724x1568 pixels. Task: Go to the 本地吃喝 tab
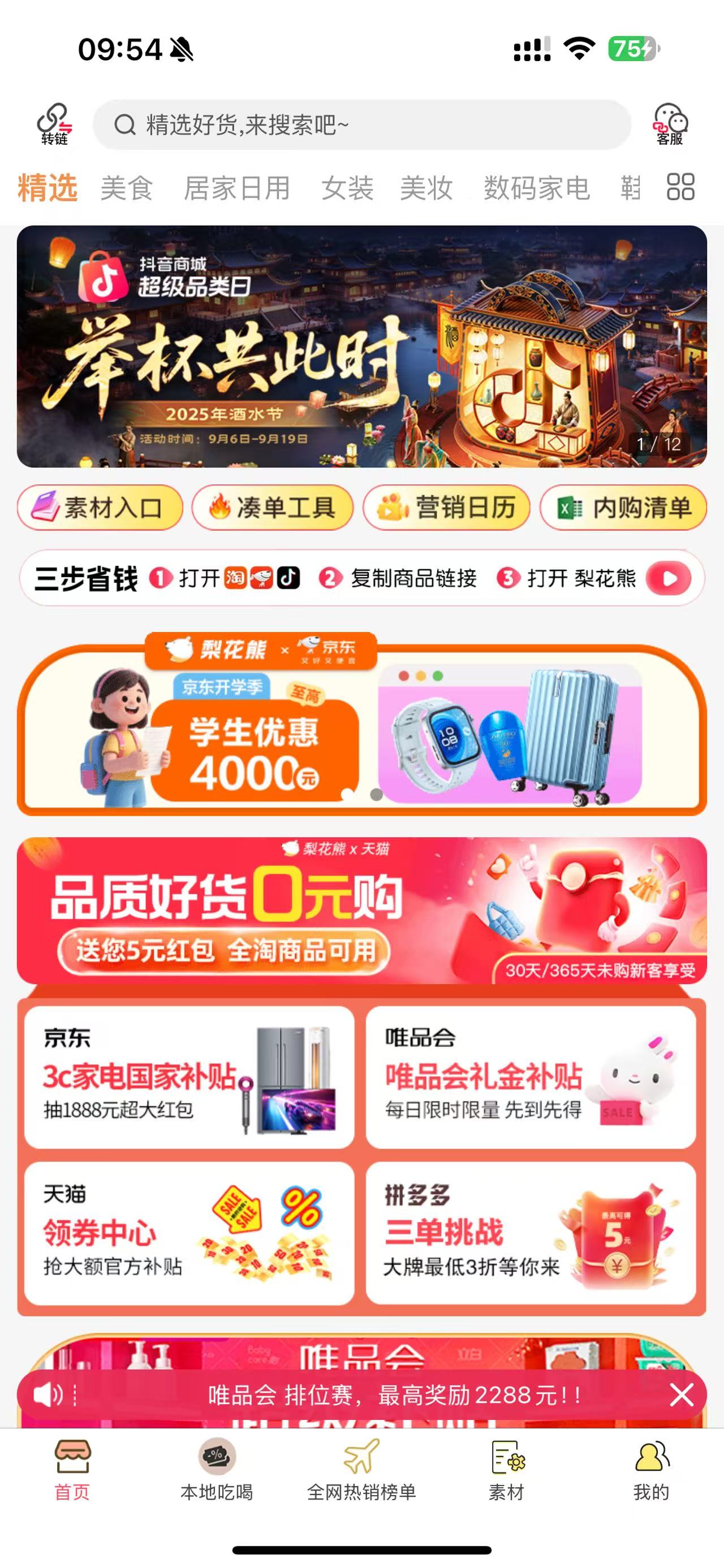pyautogui.click(x=217, y=1470)
